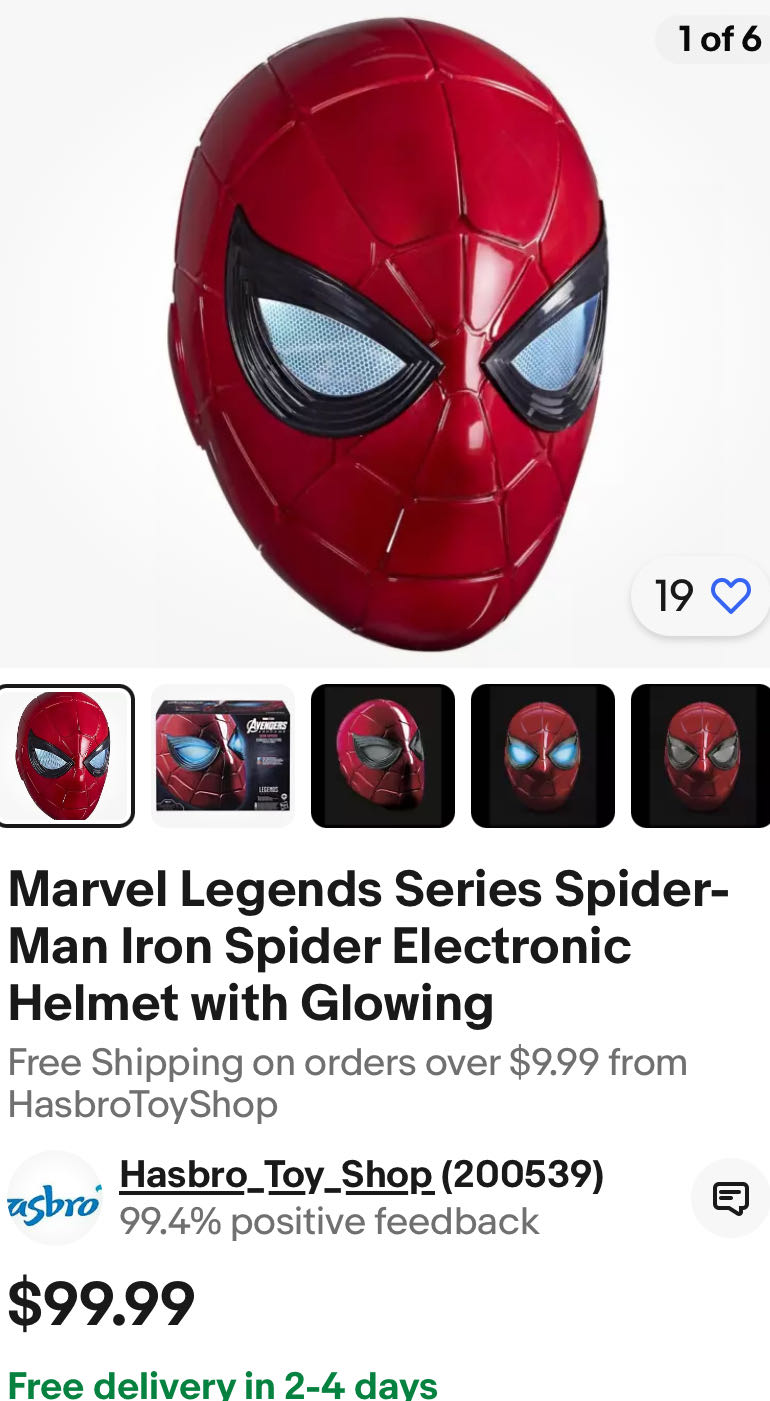Add this helmet to your watchlist
The image size is (770, 1401).
click(x=730, y=597)
